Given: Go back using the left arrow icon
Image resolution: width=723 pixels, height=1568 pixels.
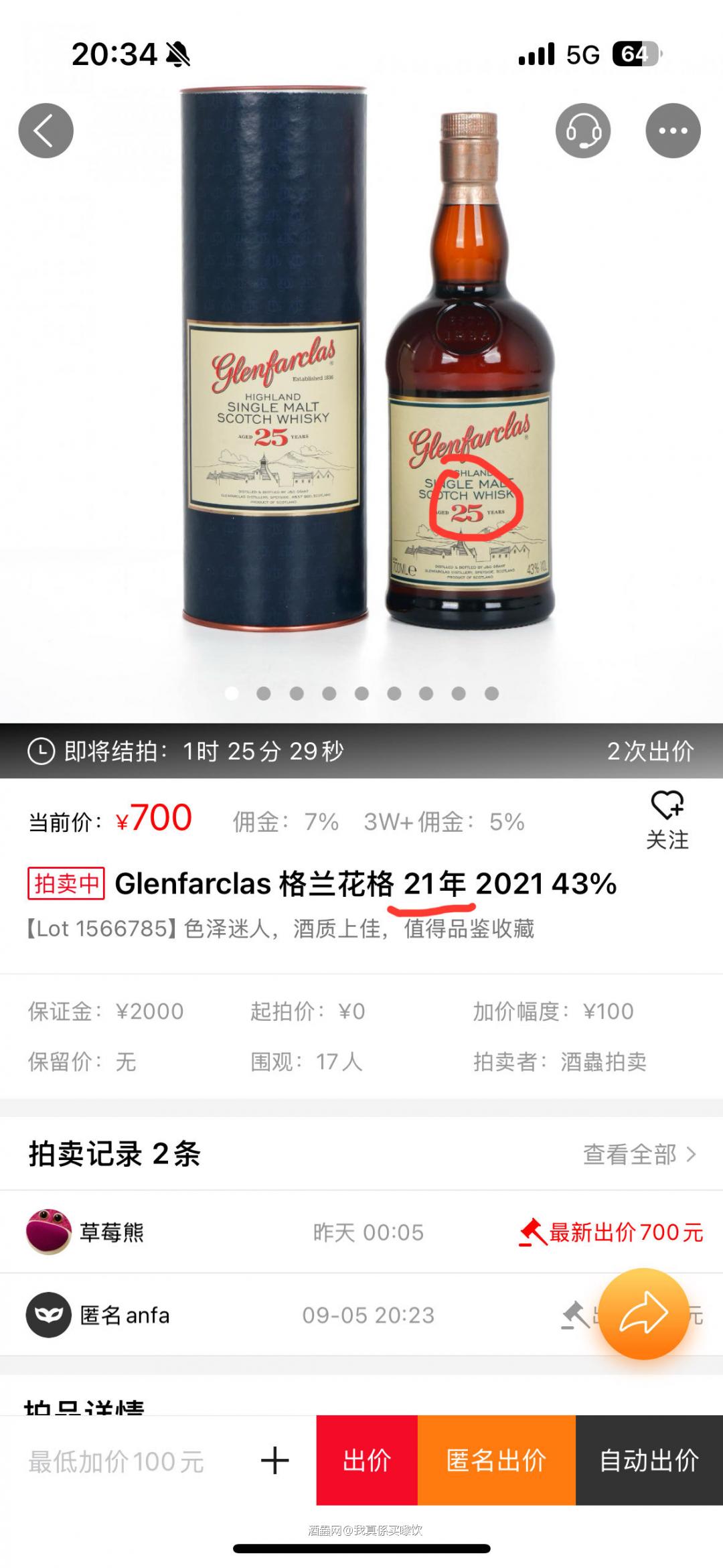Looking at the screenshot, I should click(x=45, y=131).
